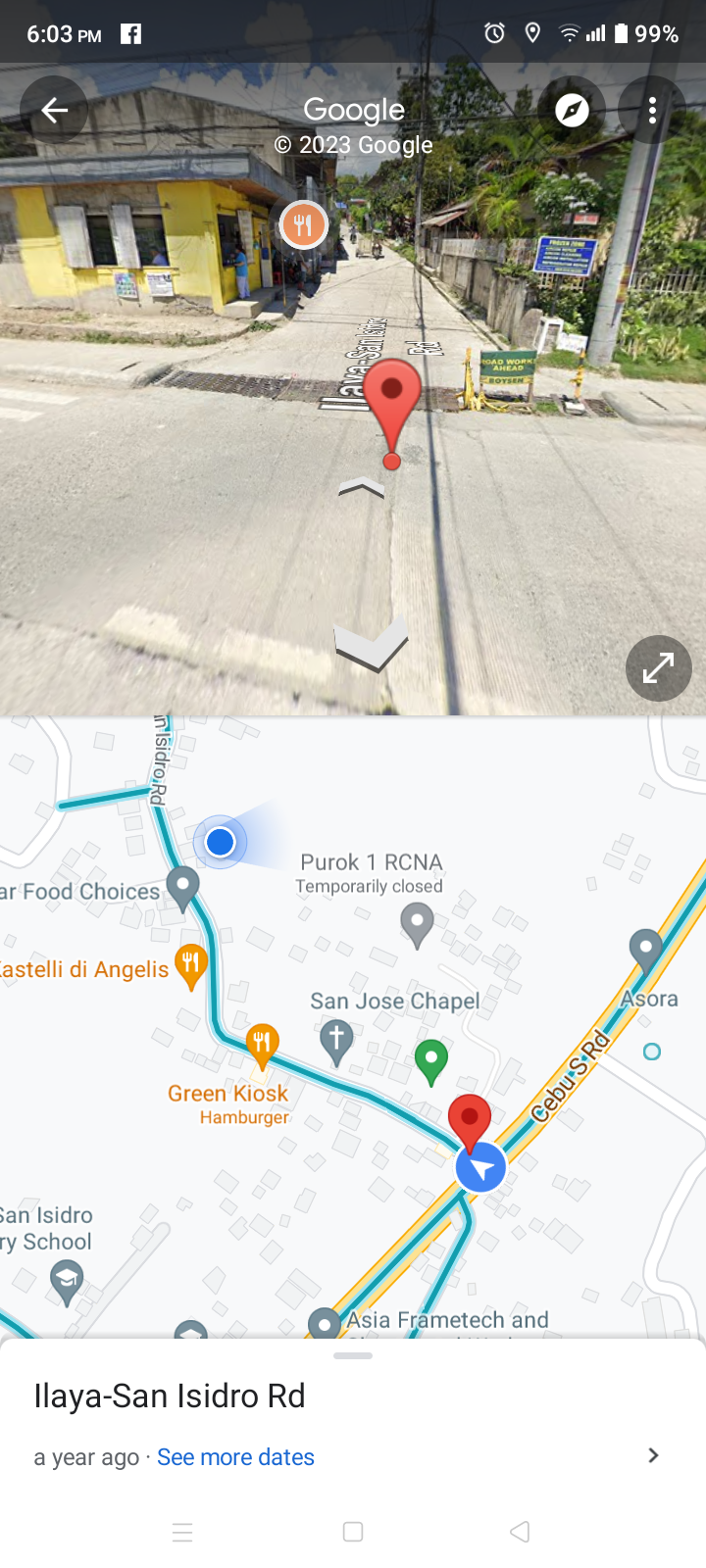Open See more dates link
This screenshot has height=1568, width=706.
pos(235,1457)
